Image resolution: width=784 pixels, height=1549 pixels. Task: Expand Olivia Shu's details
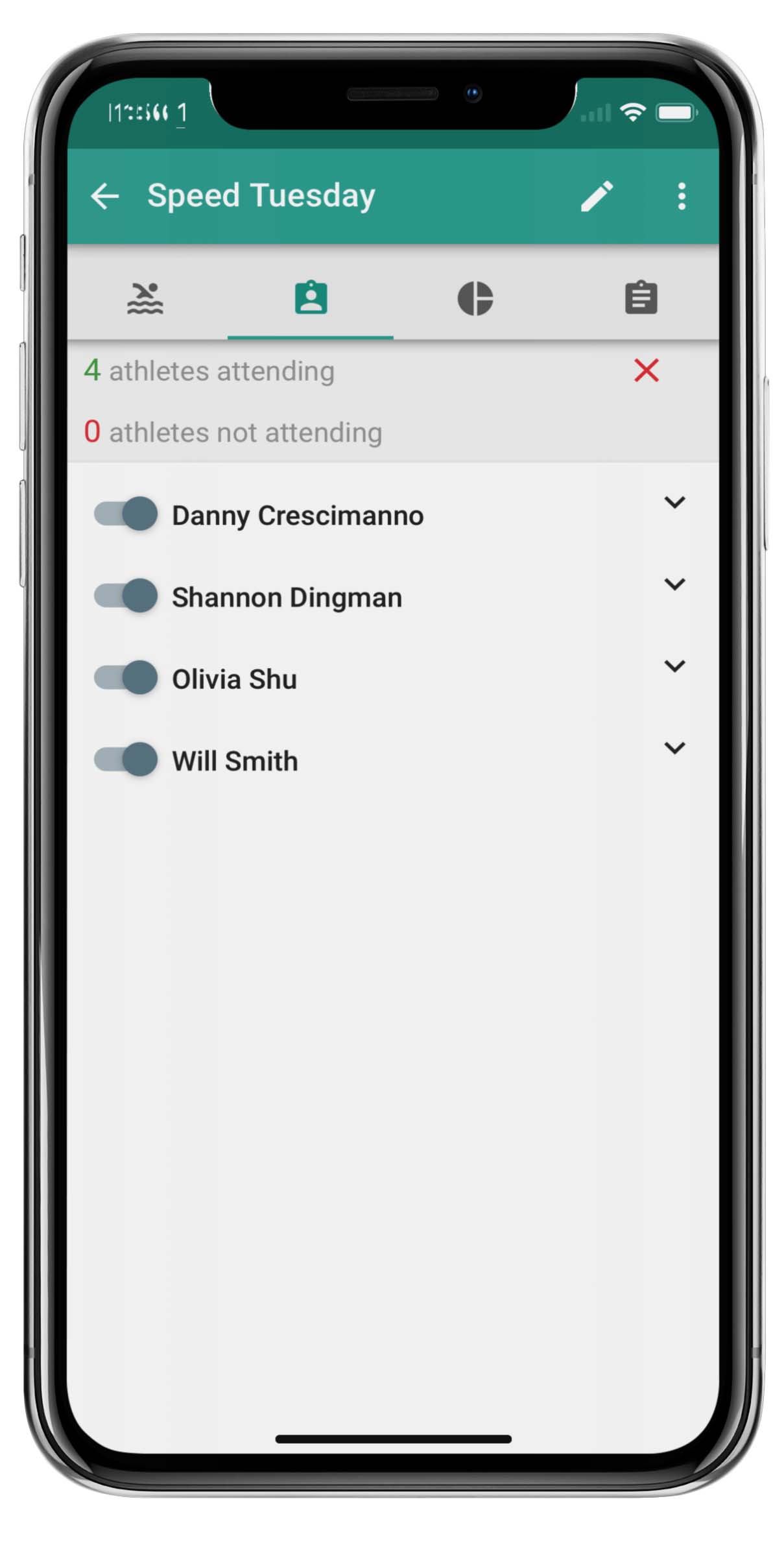click(x=674, y=666)
